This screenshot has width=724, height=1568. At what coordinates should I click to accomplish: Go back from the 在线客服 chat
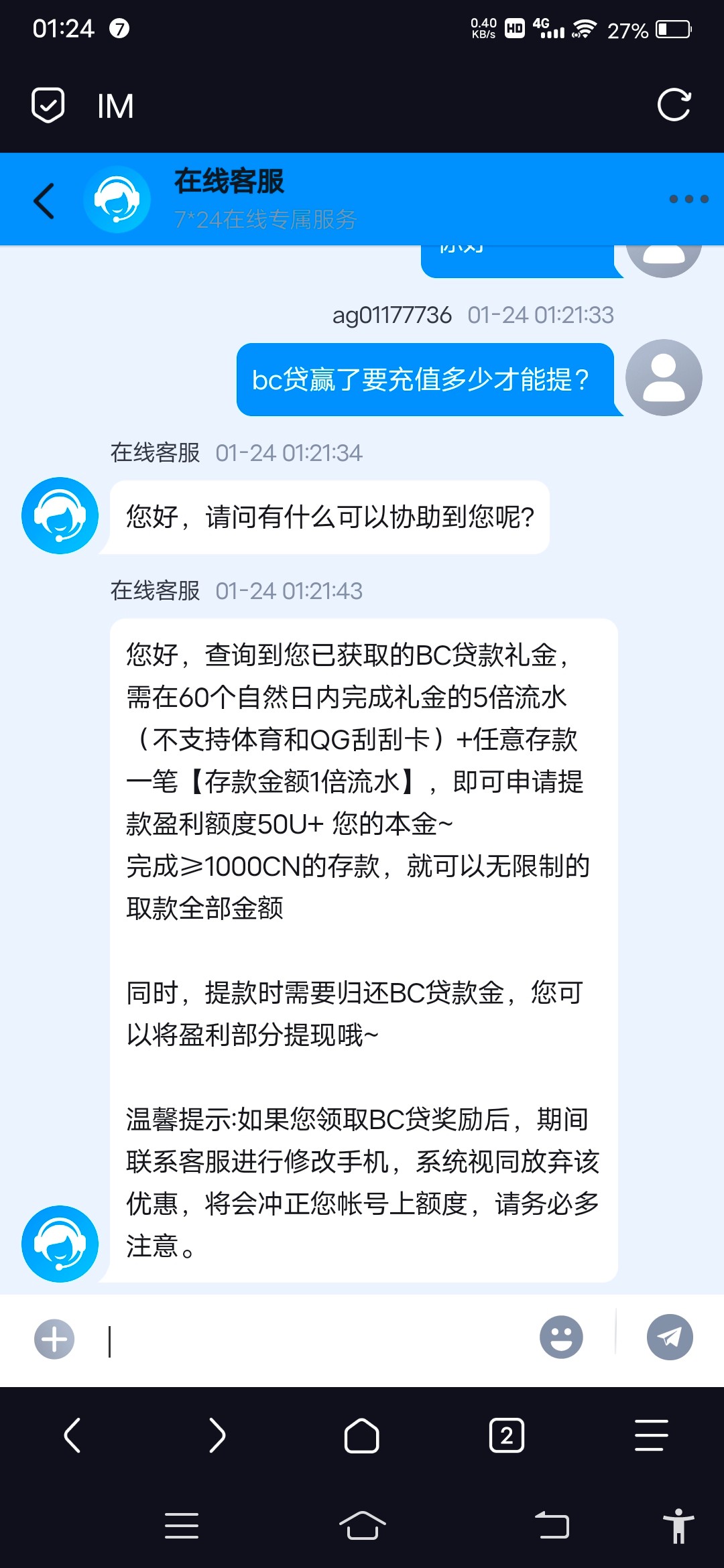tap(44, 200)
